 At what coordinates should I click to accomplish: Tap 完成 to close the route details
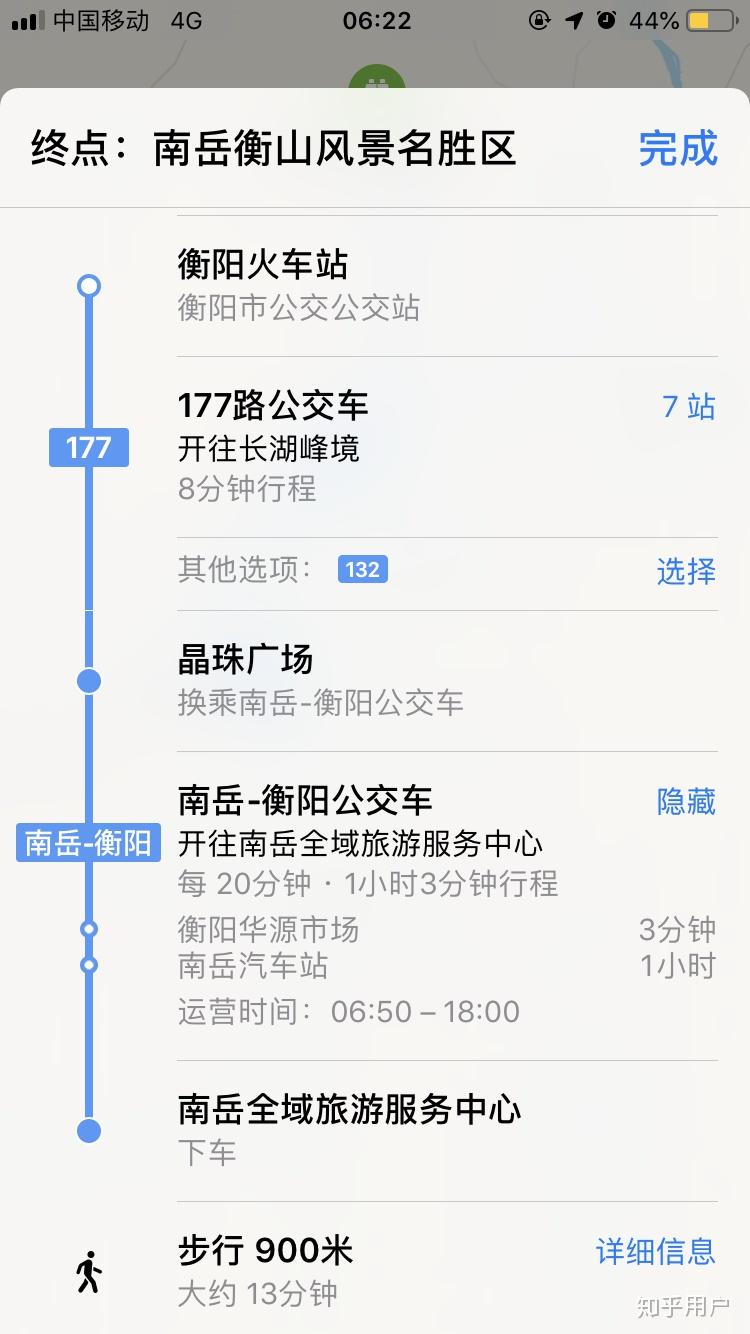tap(678, 149)
